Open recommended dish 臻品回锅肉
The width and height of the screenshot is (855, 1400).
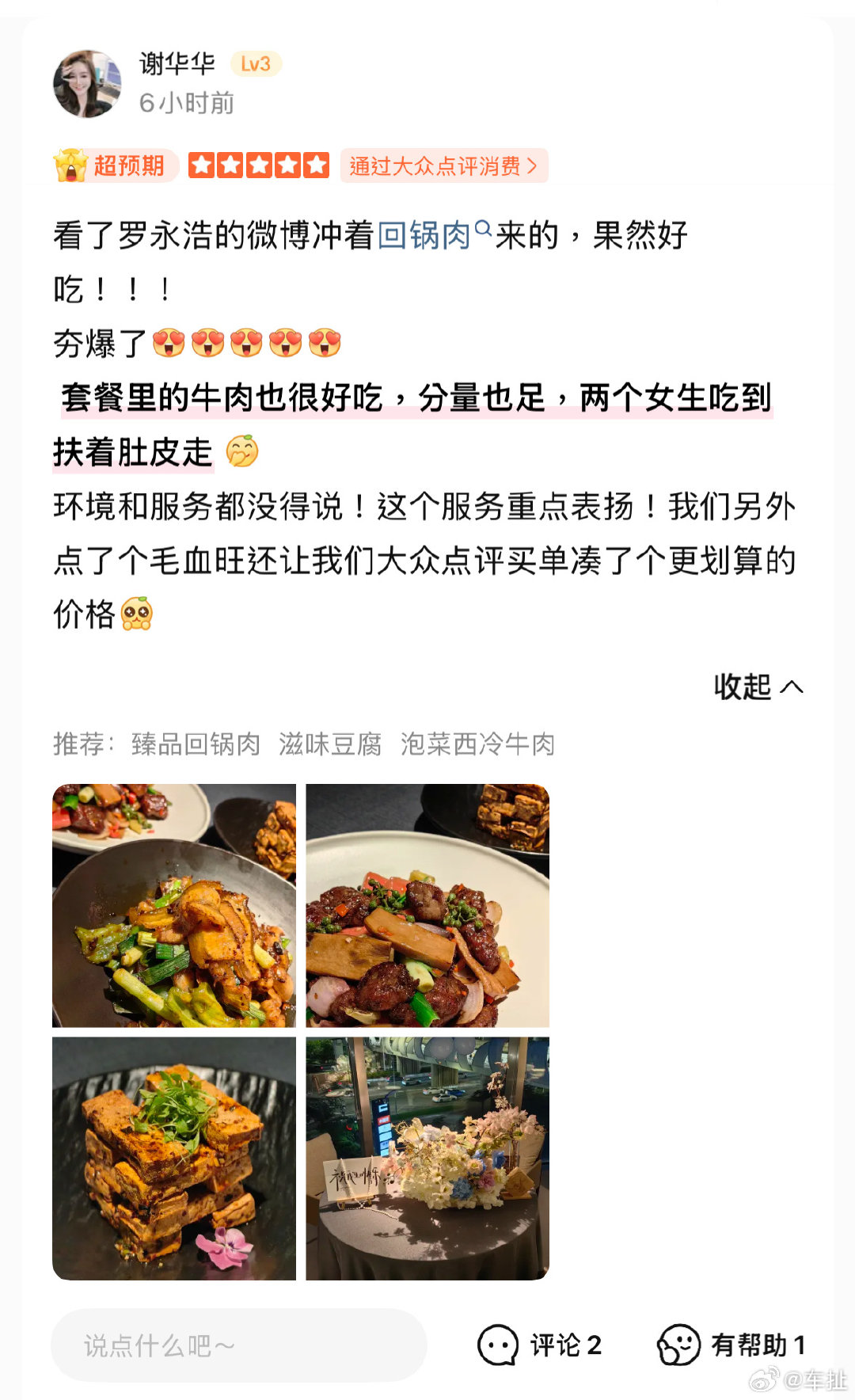point(196,744)
